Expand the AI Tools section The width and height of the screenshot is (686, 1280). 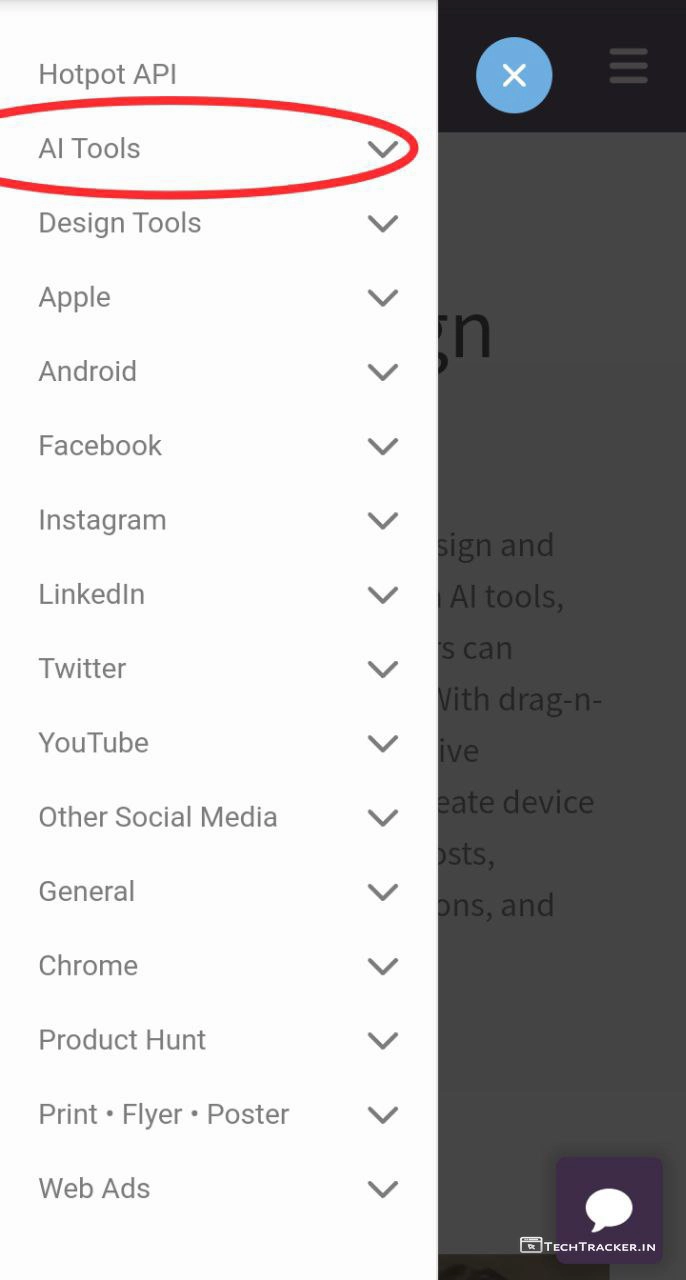tap(383, 149)
